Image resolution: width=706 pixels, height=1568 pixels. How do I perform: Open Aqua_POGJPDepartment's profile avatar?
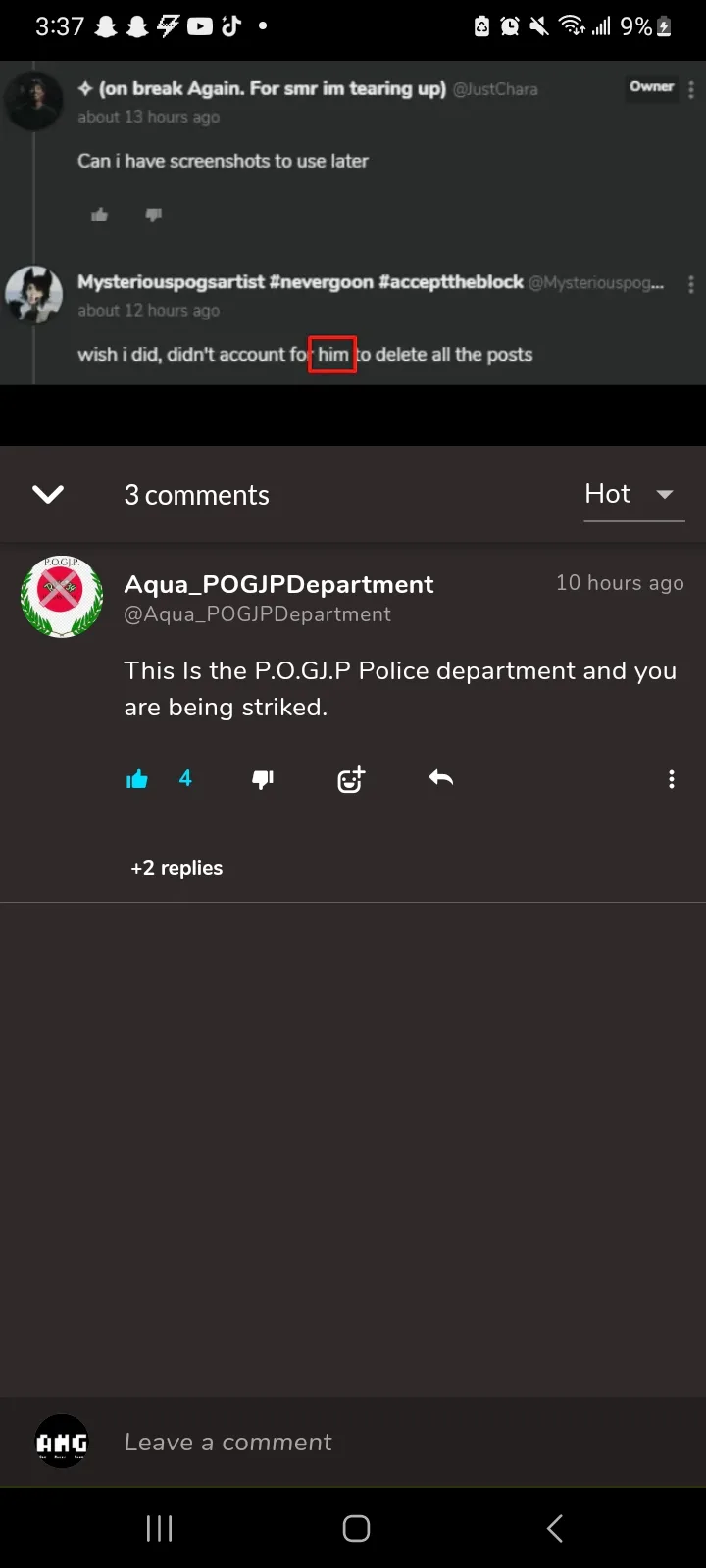(x=62, y=597)
